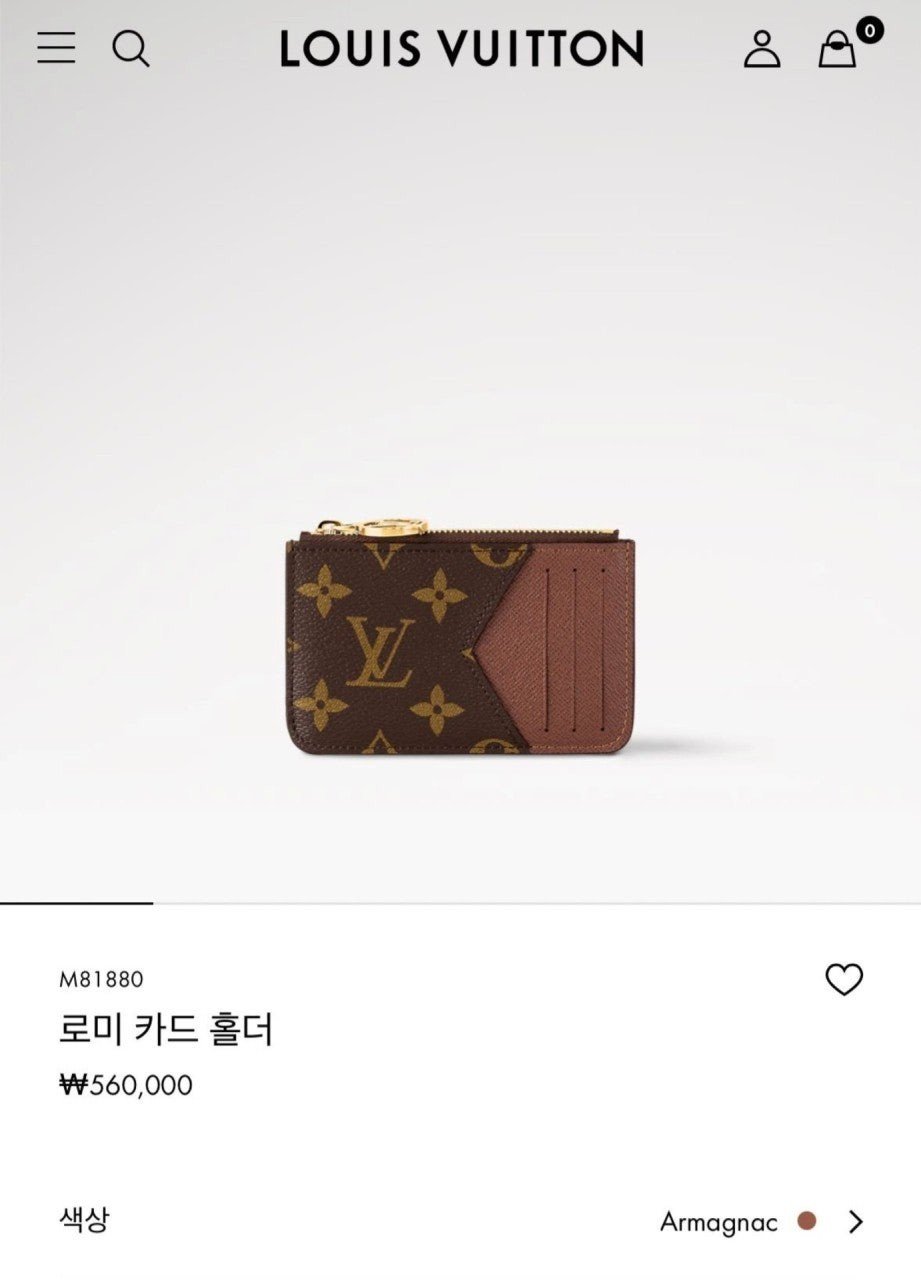The height and width of the screenshot is (1280, 921).
Task: View the card holder product image
Action: 460,636
